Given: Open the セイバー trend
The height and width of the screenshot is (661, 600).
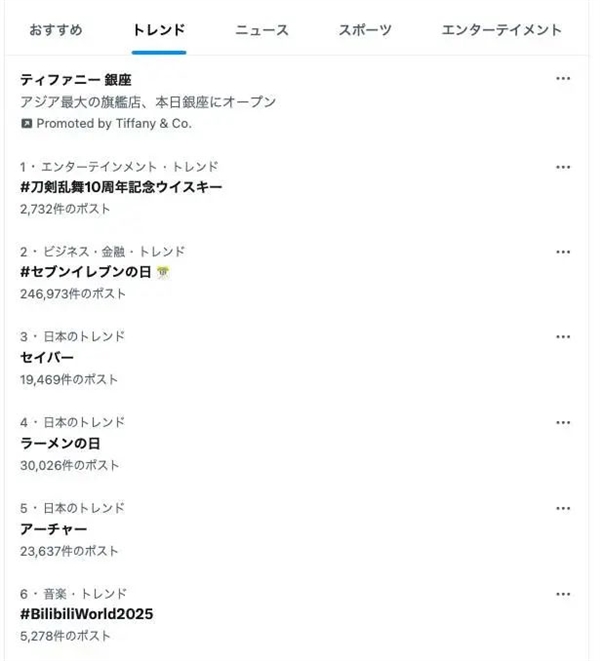Looking at the screenshot, I should 47,357.
